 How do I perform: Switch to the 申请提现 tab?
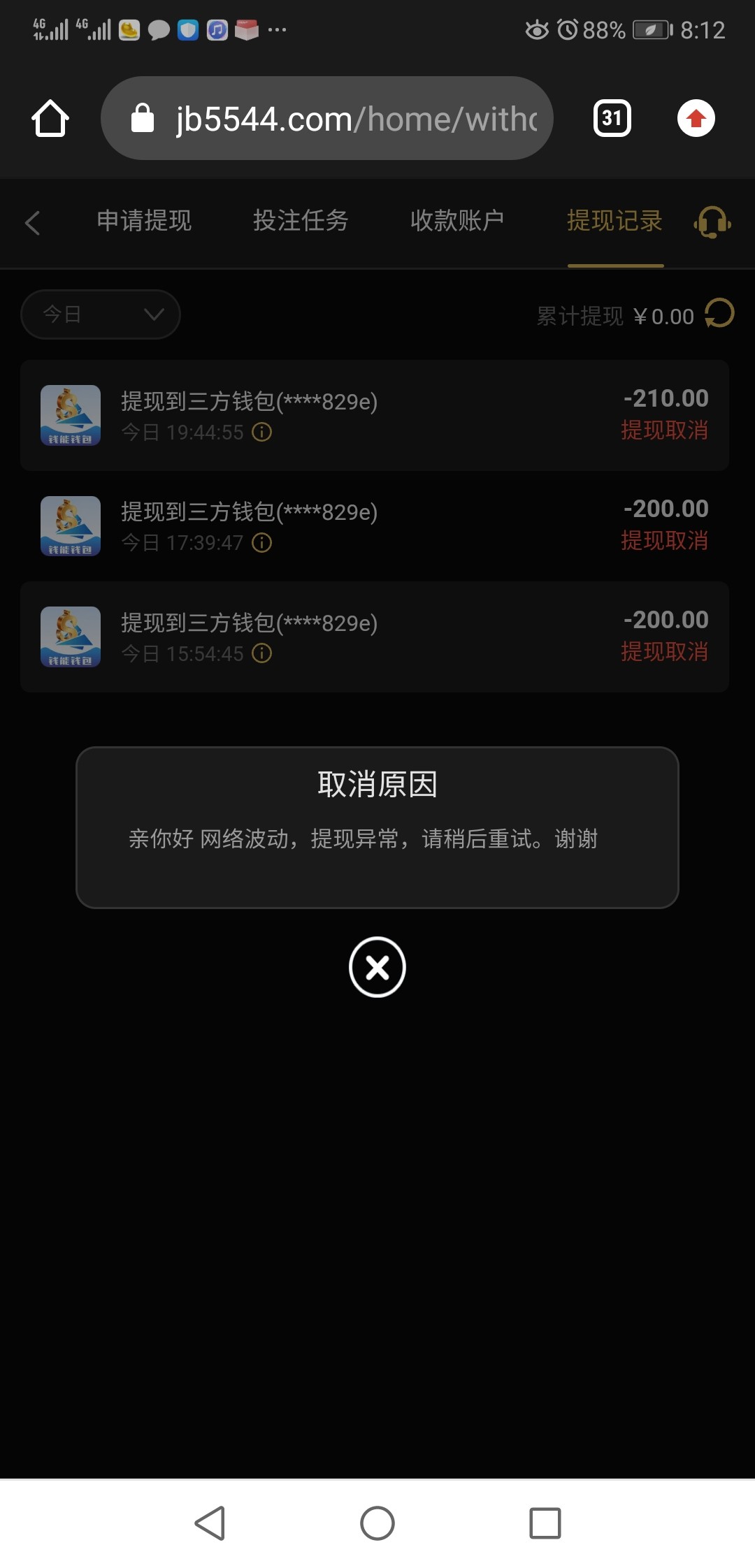tap(145, 220)
